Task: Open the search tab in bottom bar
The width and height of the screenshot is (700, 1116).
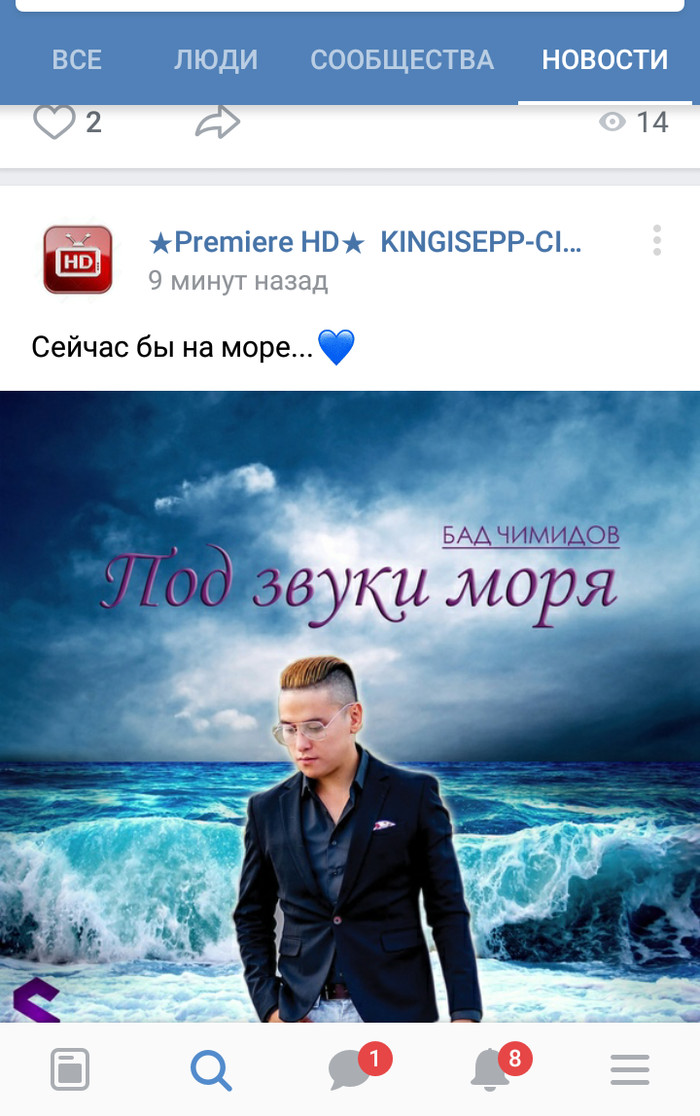Action: pyautogui.click(x=211, y=1071)
